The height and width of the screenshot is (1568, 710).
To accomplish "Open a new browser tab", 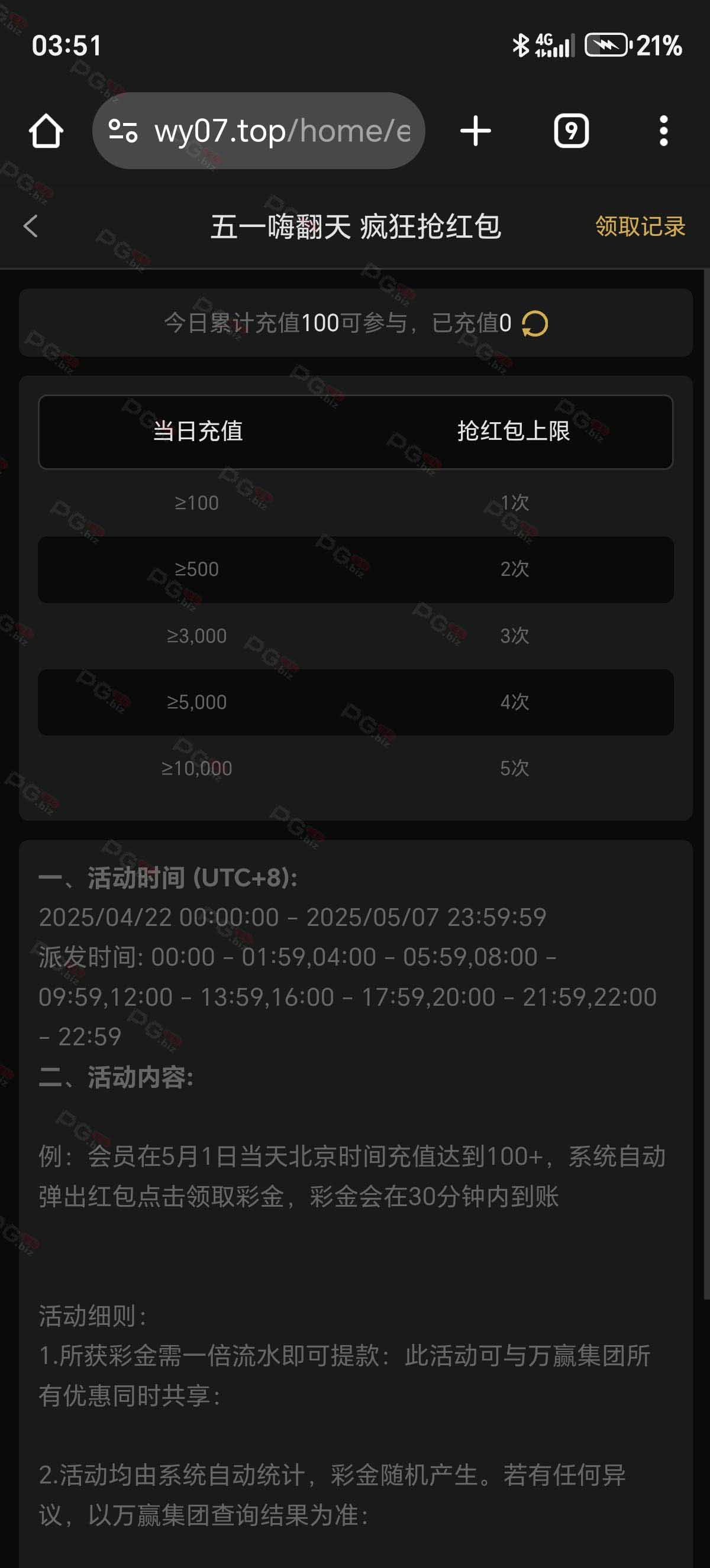I will [x=476, y=131].
